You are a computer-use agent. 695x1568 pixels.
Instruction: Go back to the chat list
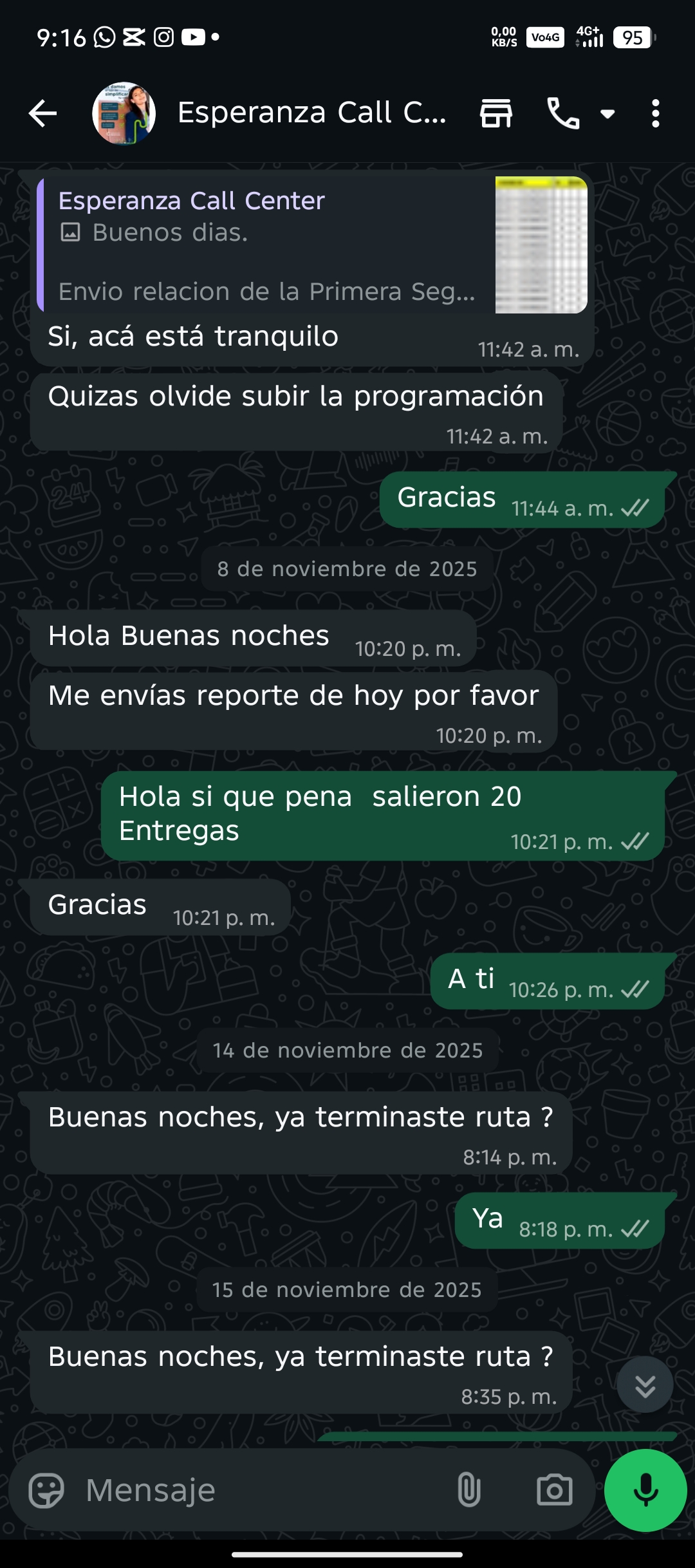(43, 114)
